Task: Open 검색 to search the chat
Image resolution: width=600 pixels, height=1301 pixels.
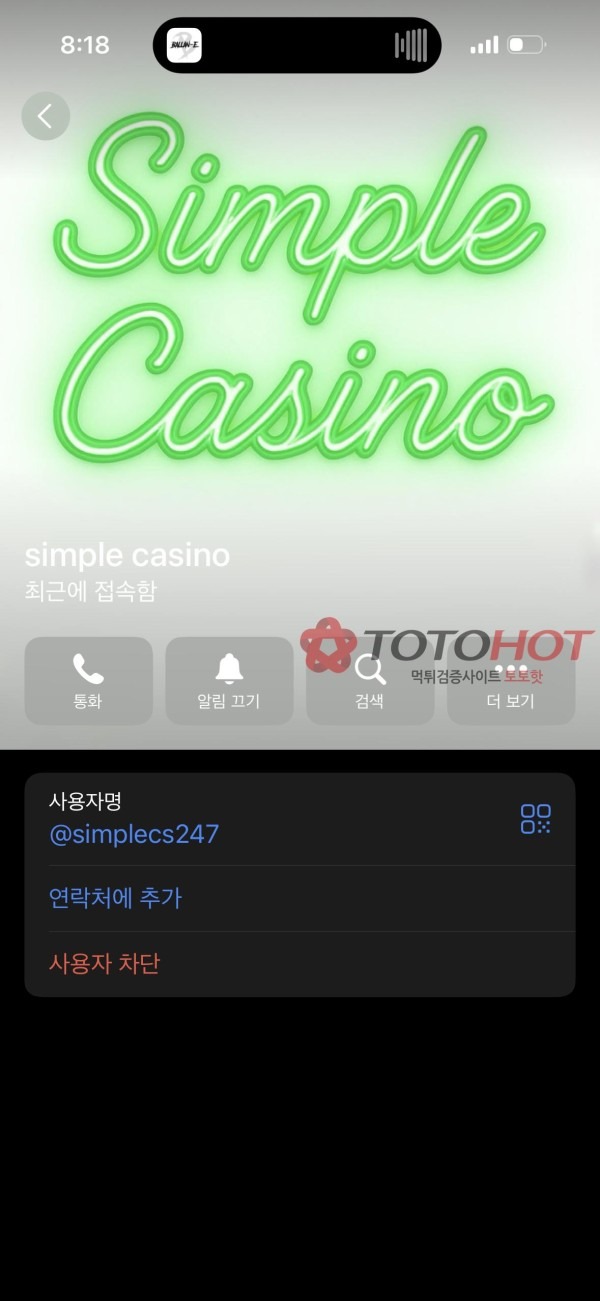Action: (370, 681)
